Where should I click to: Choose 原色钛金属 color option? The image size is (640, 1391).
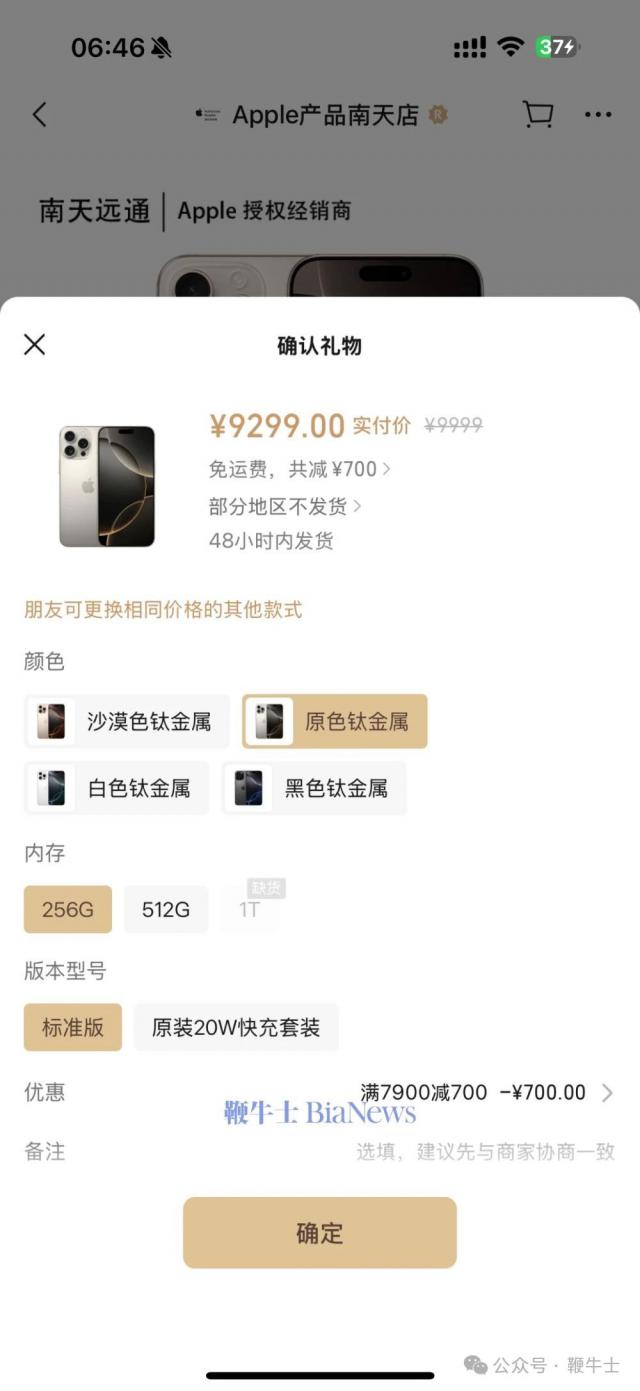tap(335, 722)
